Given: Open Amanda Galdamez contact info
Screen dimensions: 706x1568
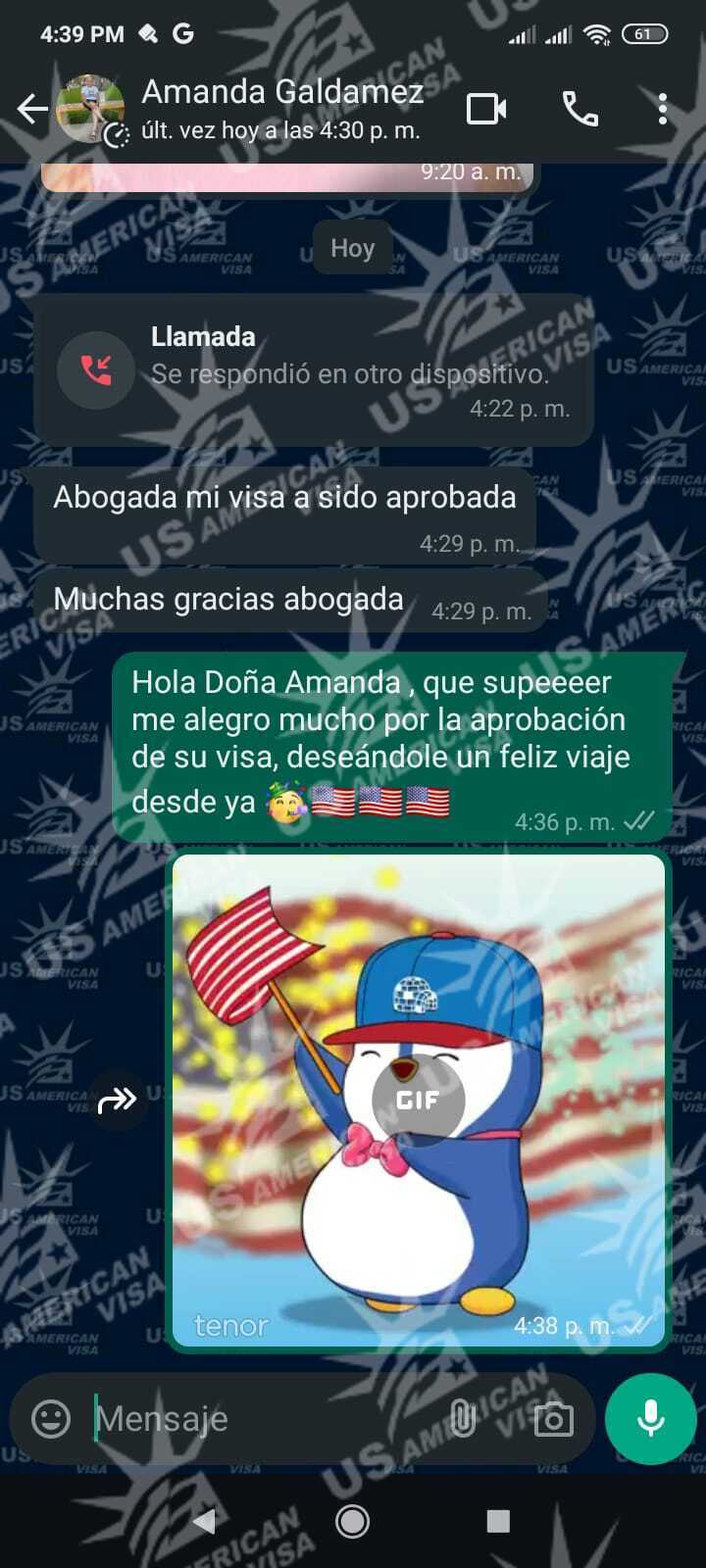Looking at the screenshot, I should point(282,109).
